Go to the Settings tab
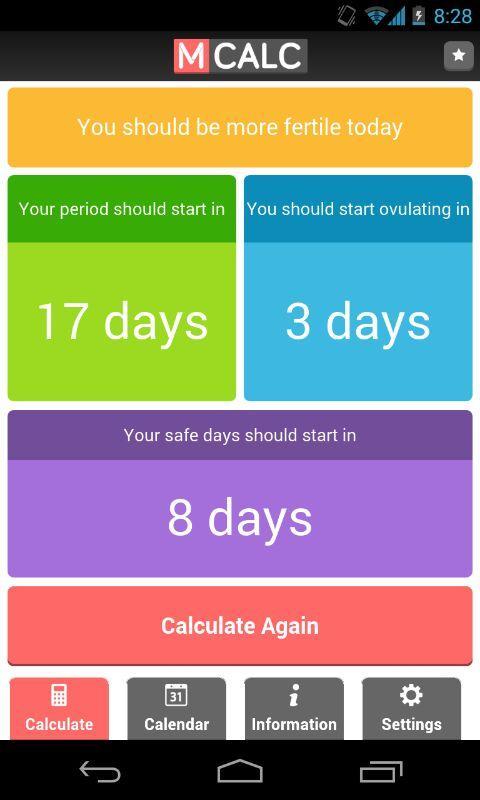Image resolution: width=480 pixels, height=800 pixels. (411, 709)
